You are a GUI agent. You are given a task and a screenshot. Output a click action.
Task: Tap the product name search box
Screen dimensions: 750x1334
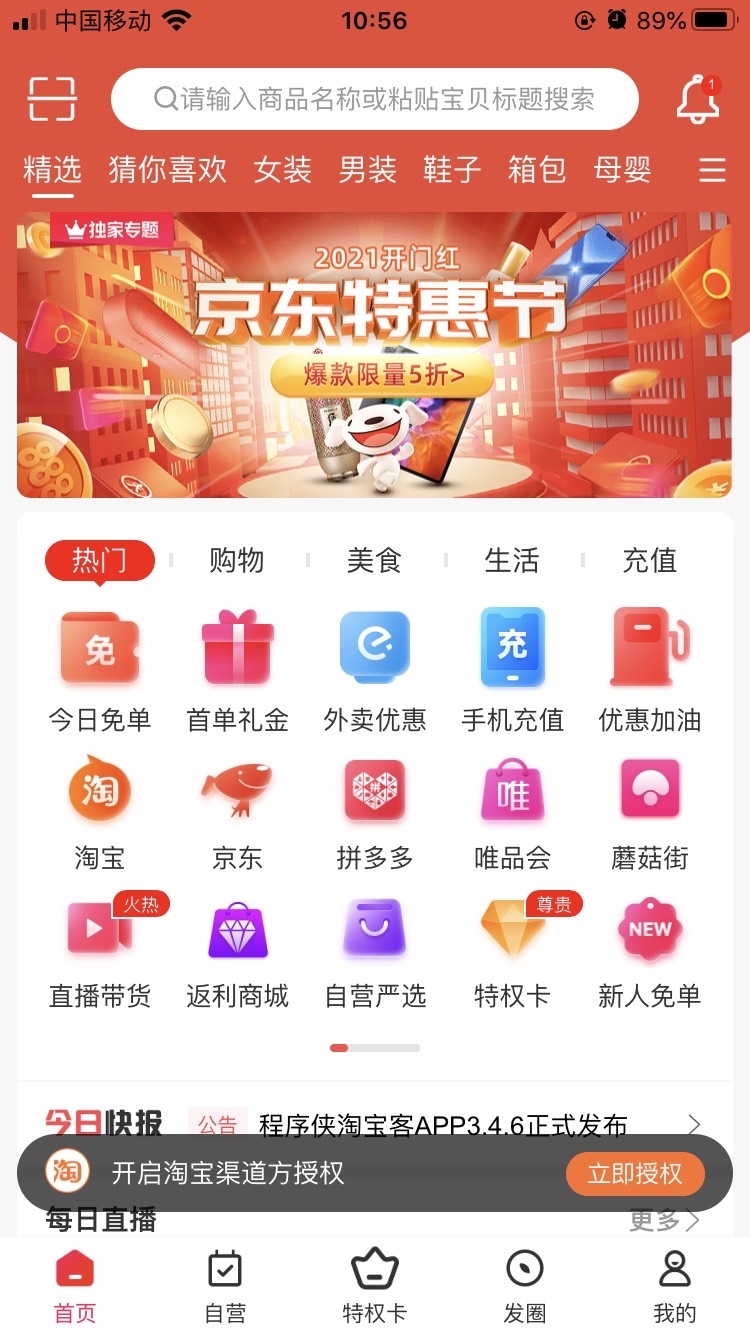(375, 99)
